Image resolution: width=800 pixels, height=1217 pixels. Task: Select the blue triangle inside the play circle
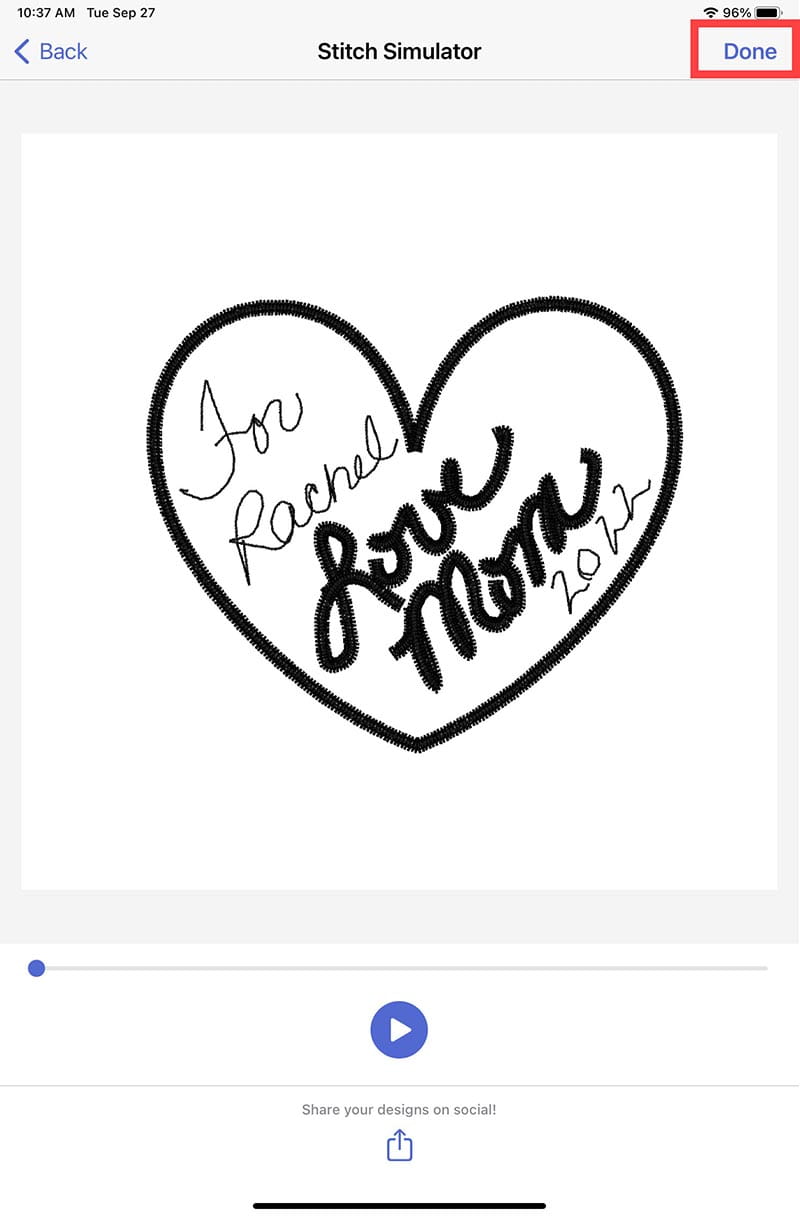tap(401, 1029)
